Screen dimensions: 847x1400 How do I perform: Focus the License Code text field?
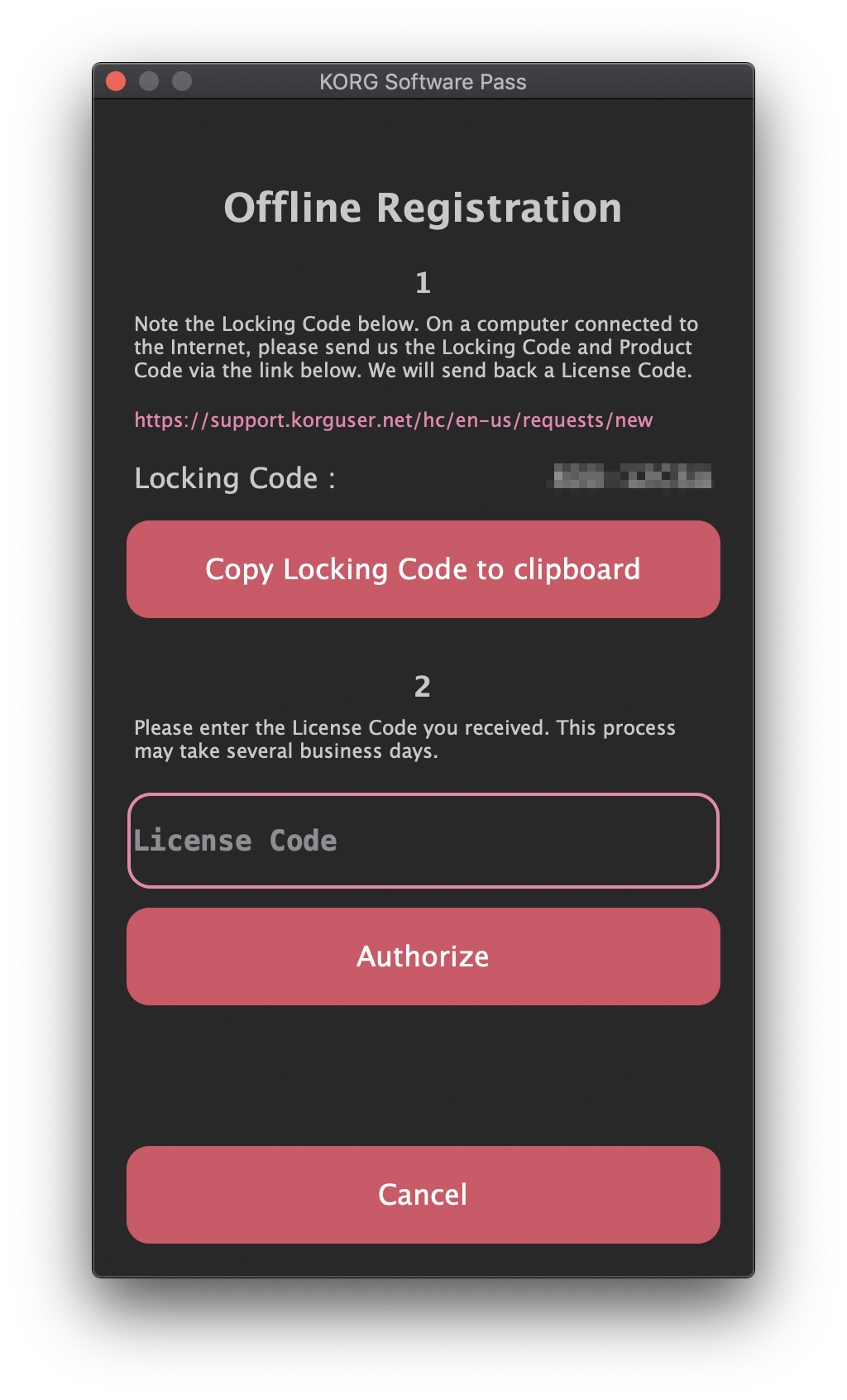tap(423, 841)
